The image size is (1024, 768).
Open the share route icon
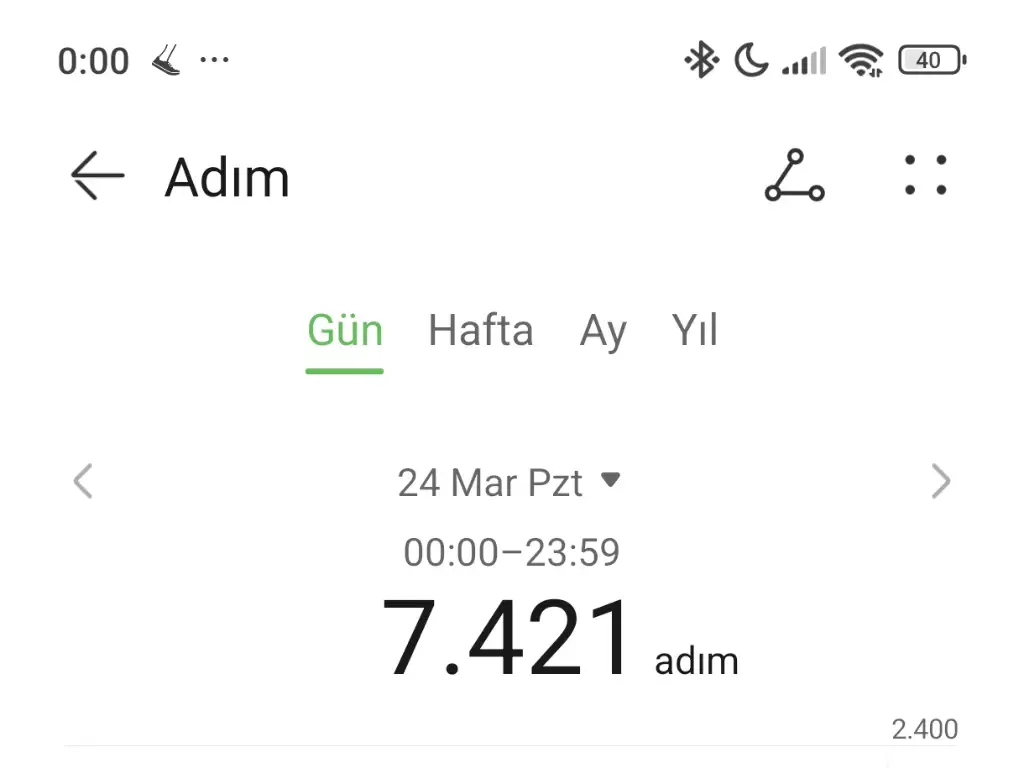794,176
